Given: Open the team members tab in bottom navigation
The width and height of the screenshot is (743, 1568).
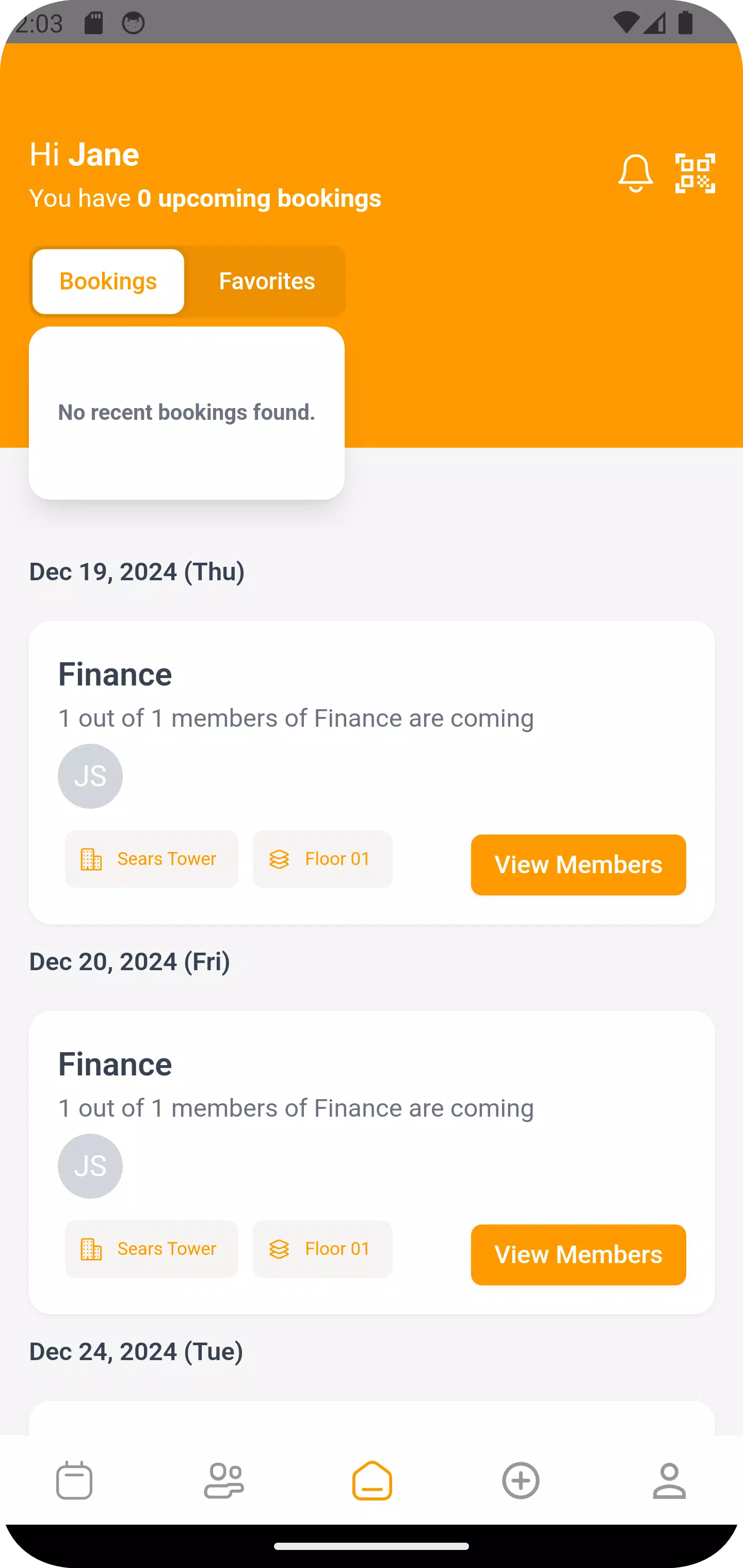Looking at the screenshot, I should click(x=223, y=1480).
